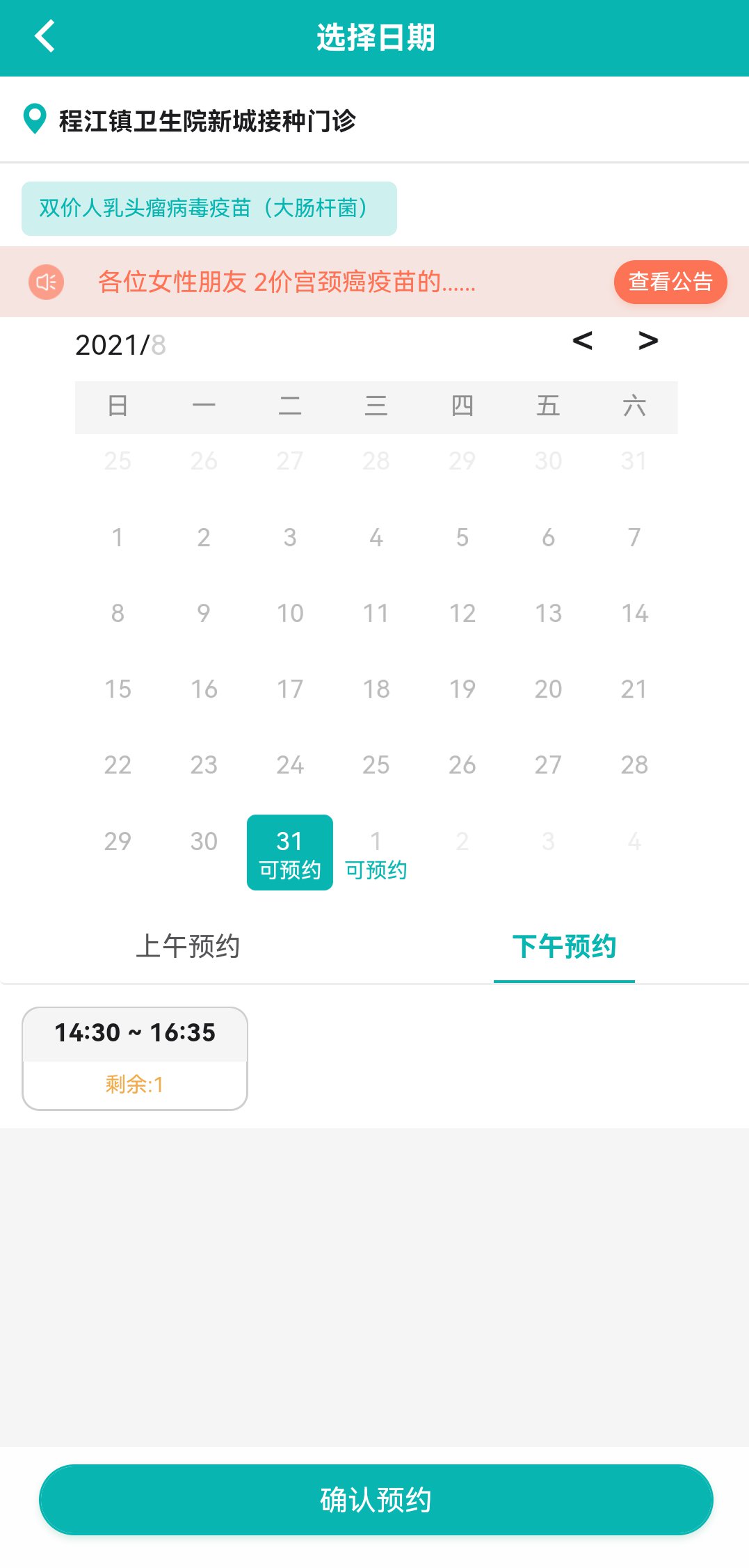Screen dimensions: 749x1568
Task: Tap 查看公告 to view the announcement
Action: 670,282
